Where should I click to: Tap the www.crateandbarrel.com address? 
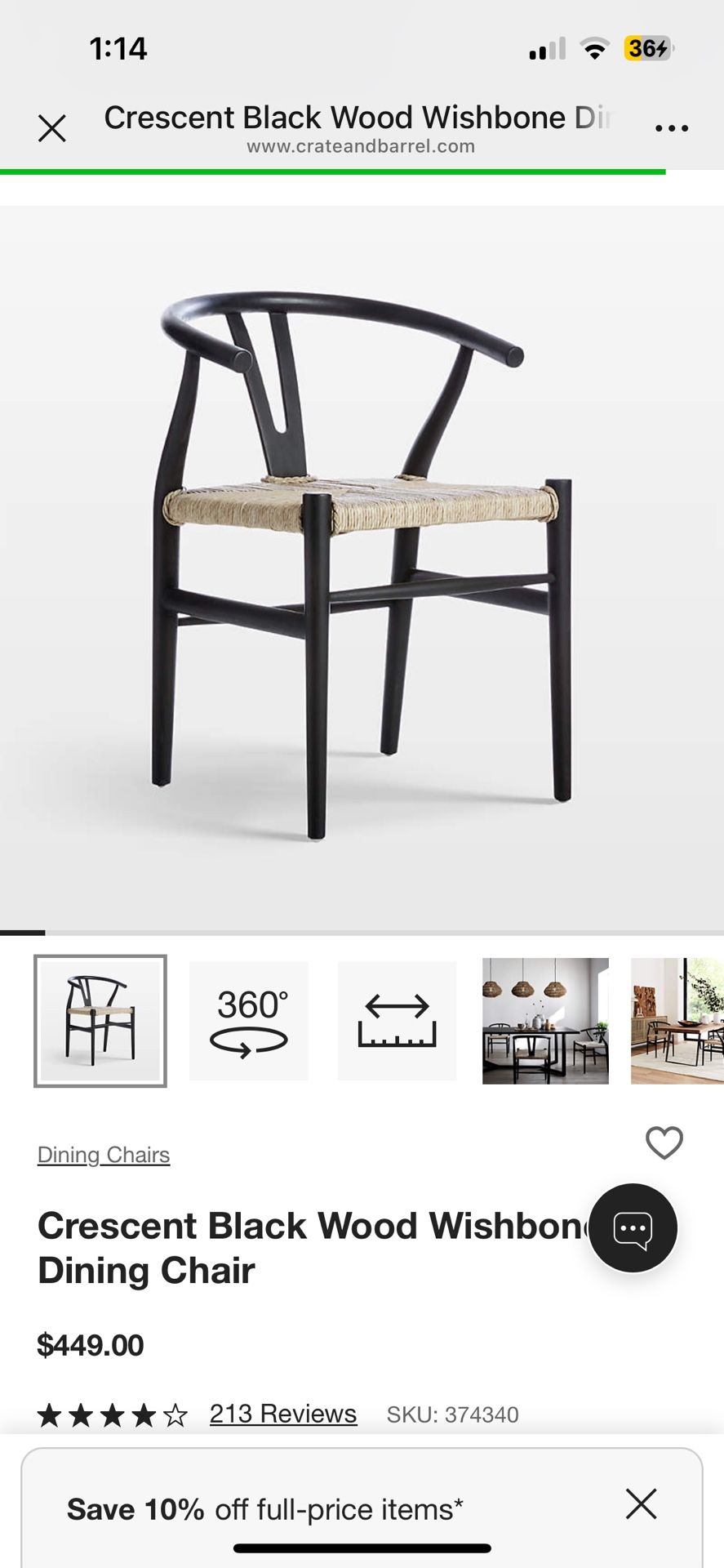361,147
